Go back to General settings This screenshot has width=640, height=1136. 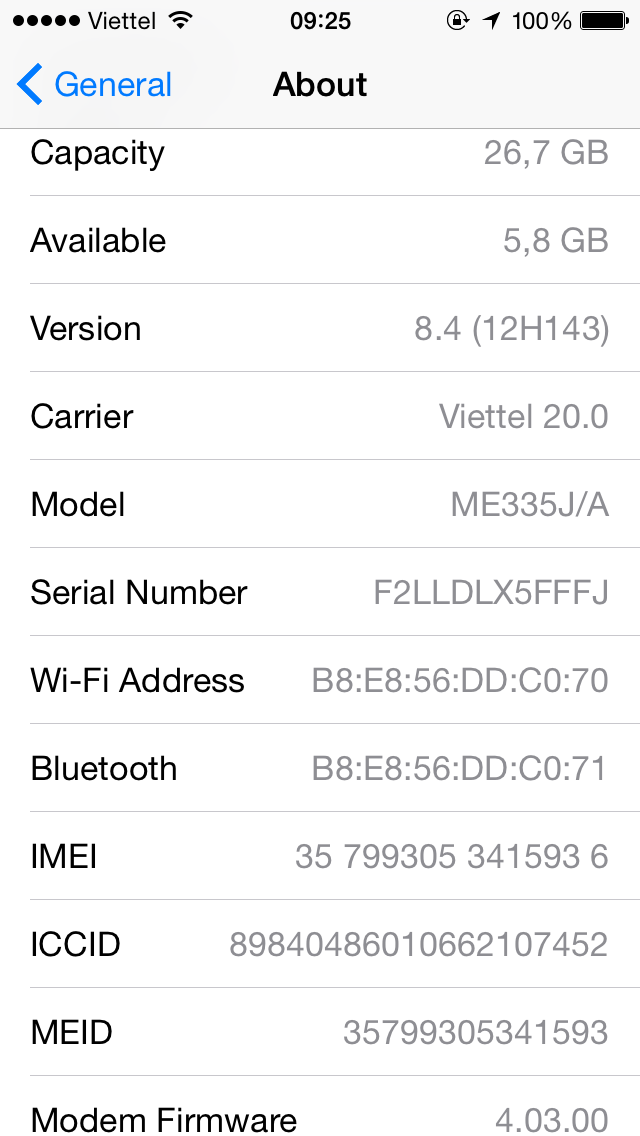[95, 85]
